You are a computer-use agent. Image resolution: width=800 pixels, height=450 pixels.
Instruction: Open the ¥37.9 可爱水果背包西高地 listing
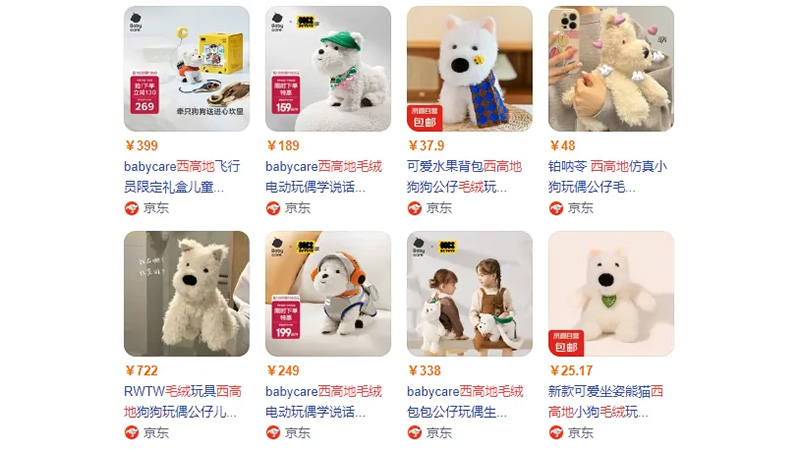pyautogui.click(x=469, y=69)
